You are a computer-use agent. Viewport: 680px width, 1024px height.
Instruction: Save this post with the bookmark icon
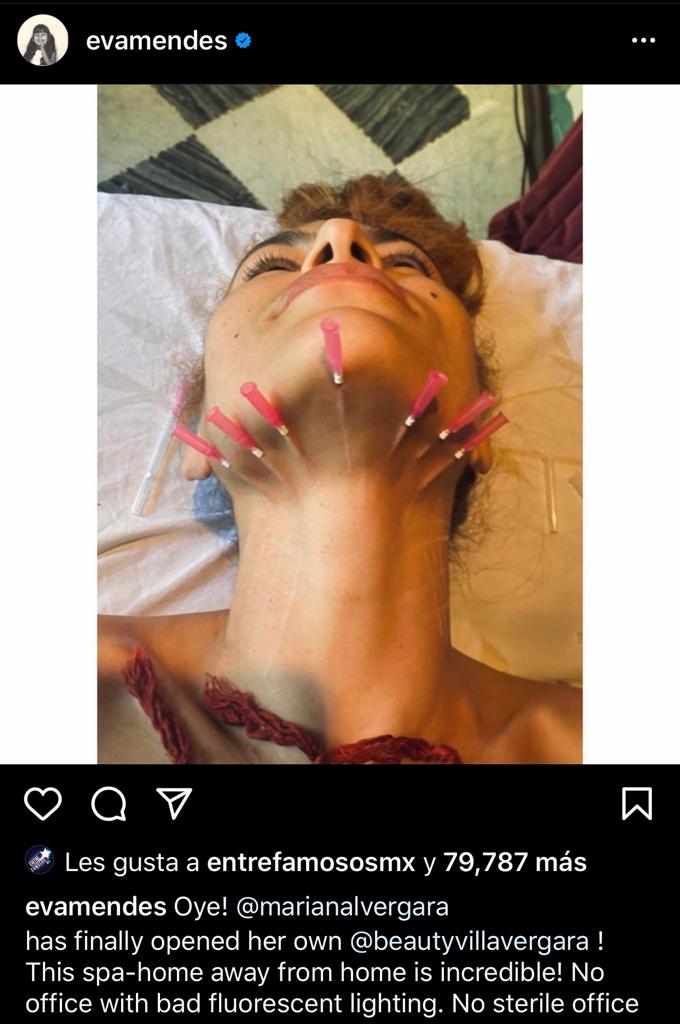(637, 803)
